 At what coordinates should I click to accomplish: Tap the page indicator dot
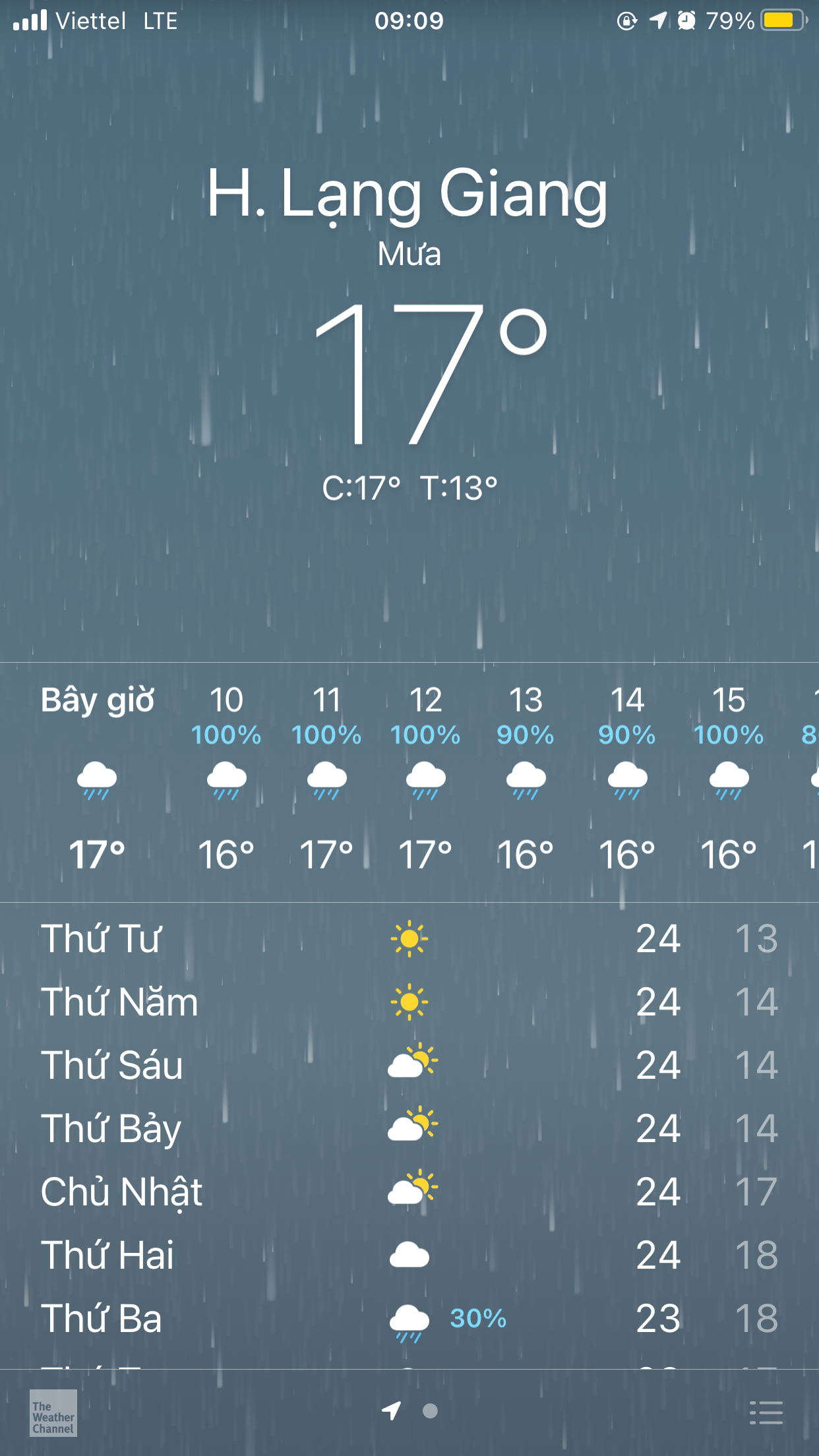[x=430, y=1410]
